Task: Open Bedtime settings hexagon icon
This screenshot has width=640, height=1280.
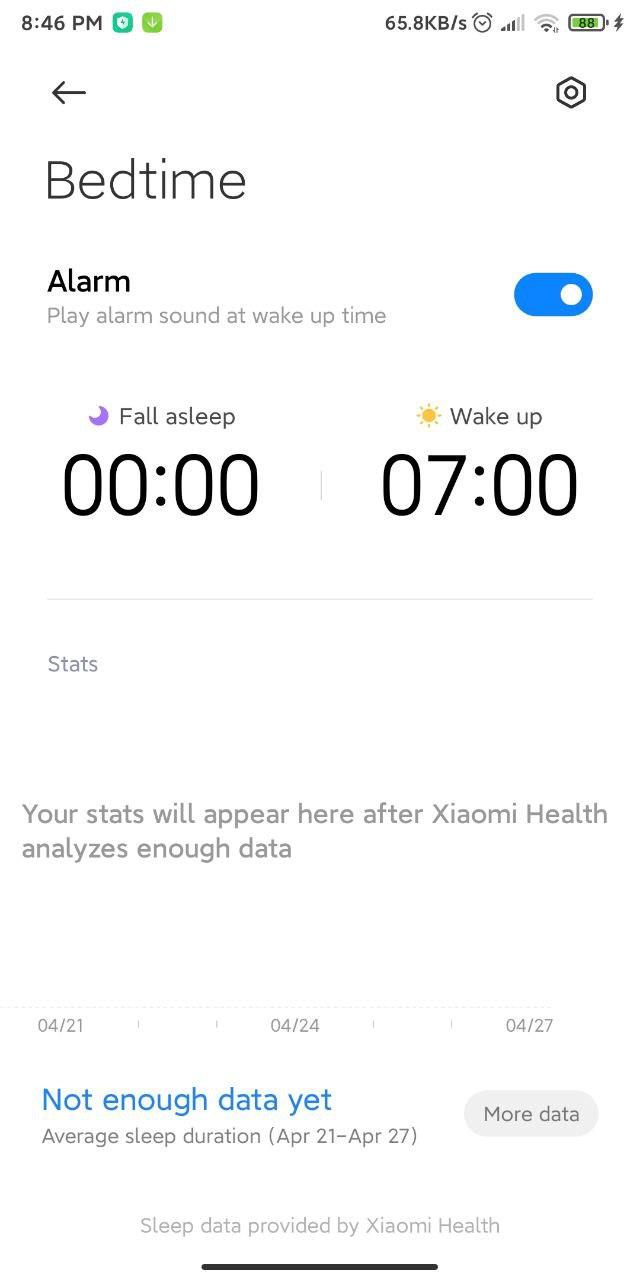Action: point(570,93)
